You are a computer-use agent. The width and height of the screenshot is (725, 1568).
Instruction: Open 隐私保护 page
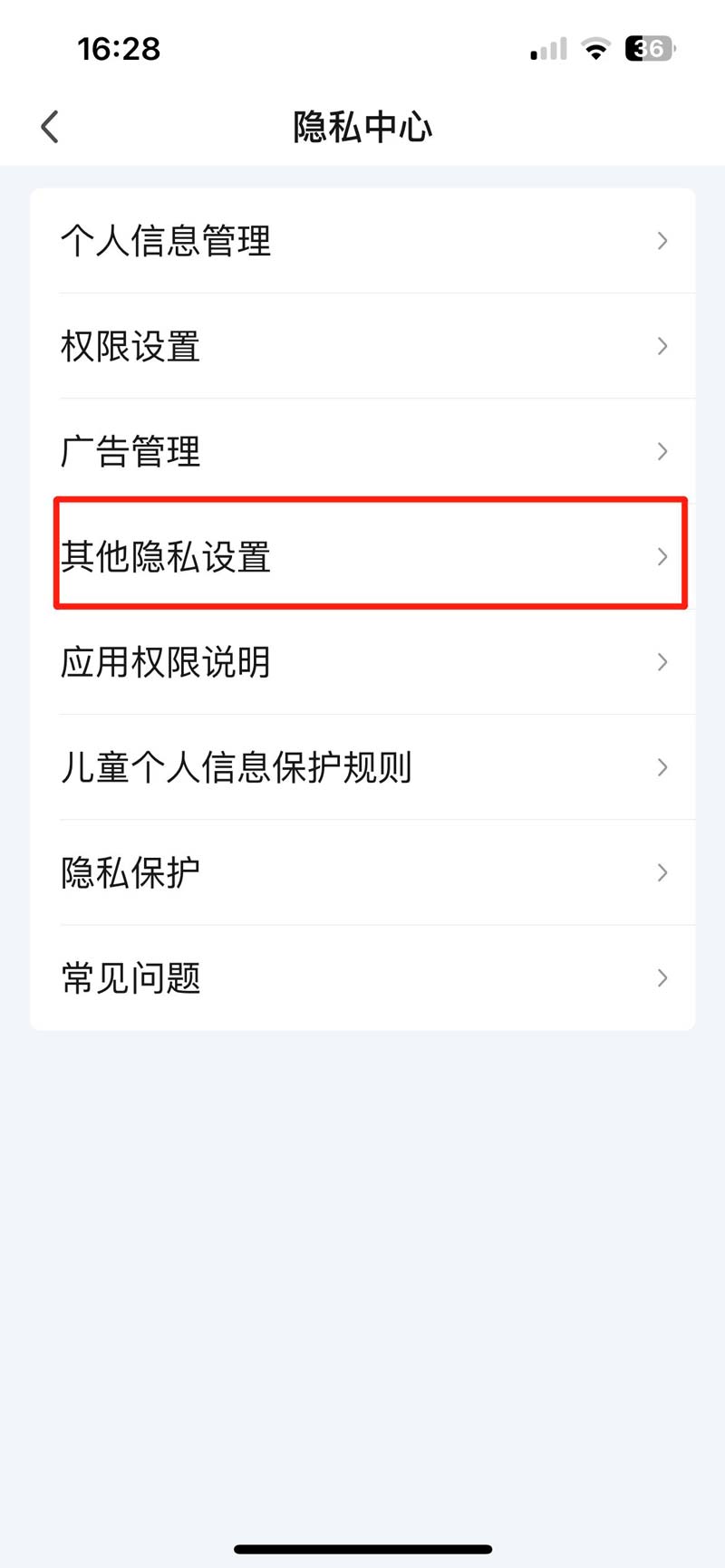coord(362,872)
